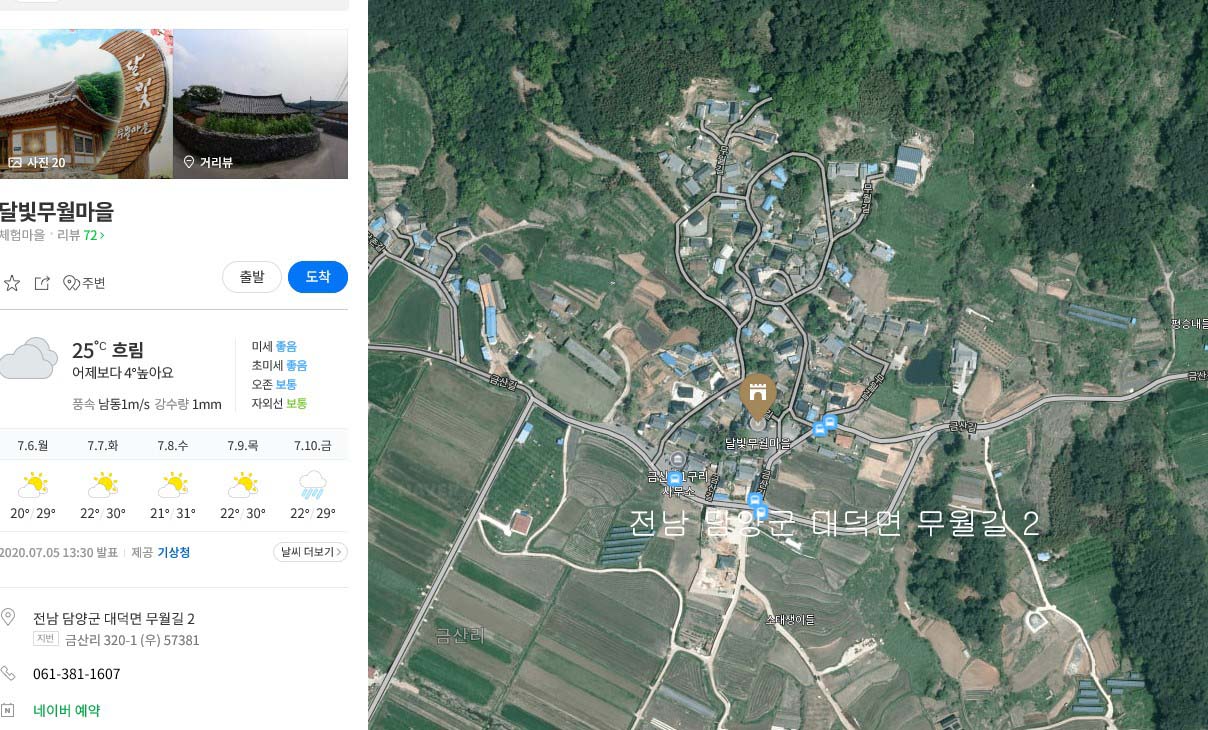Open the 기상청 provider link
Image resolution: width=1208 pixels, height=730 pixels.
point(173,552)
